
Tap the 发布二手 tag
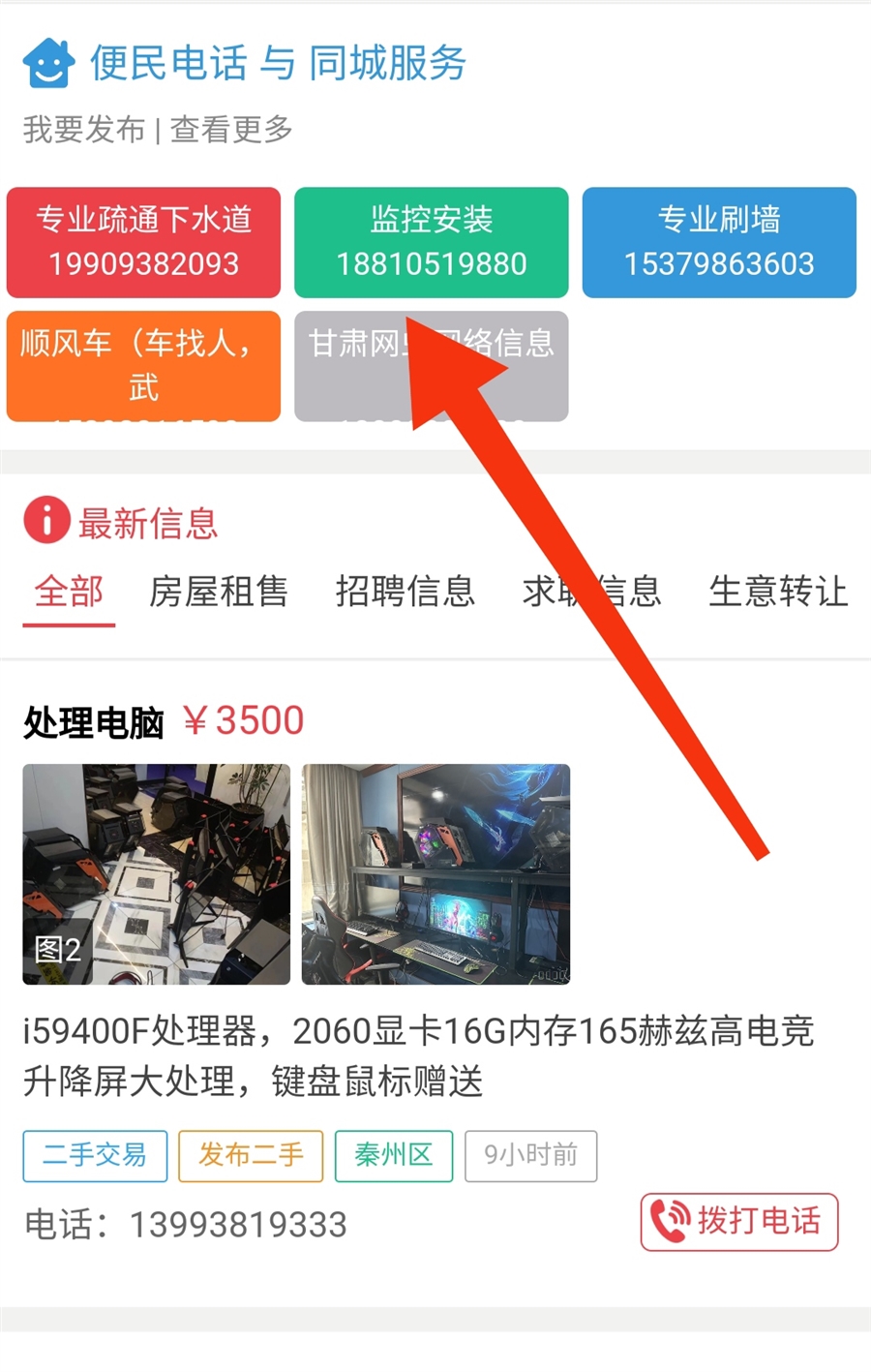[251, 1155]
